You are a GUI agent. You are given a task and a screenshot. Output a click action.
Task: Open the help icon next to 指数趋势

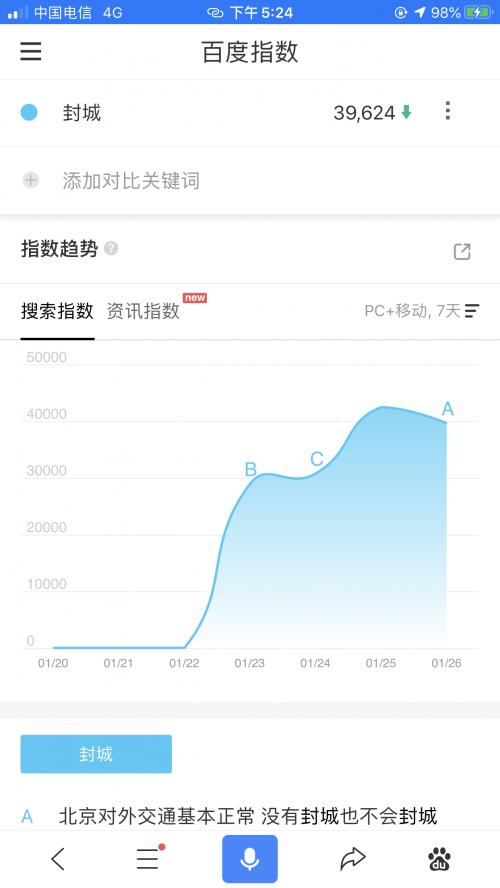pos(112,248)
